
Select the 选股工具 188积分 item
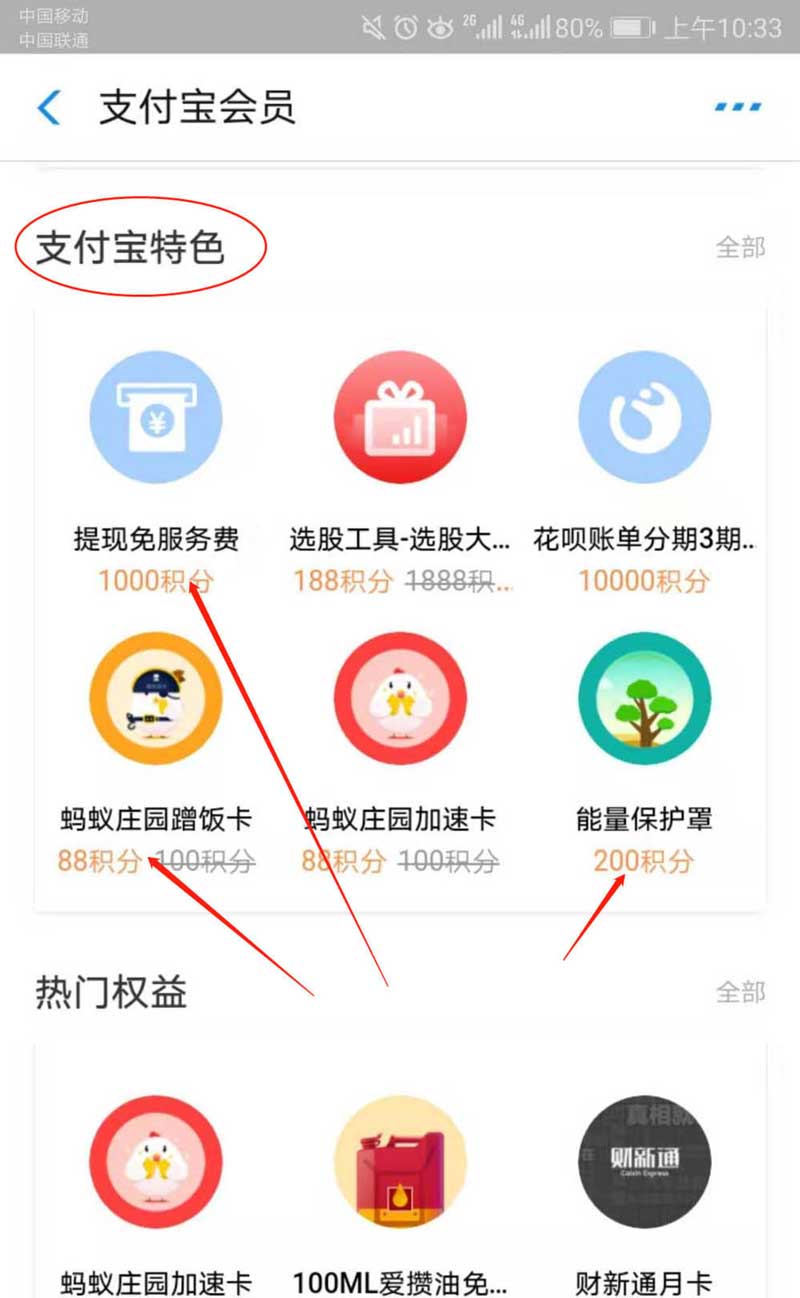(400, 418)
